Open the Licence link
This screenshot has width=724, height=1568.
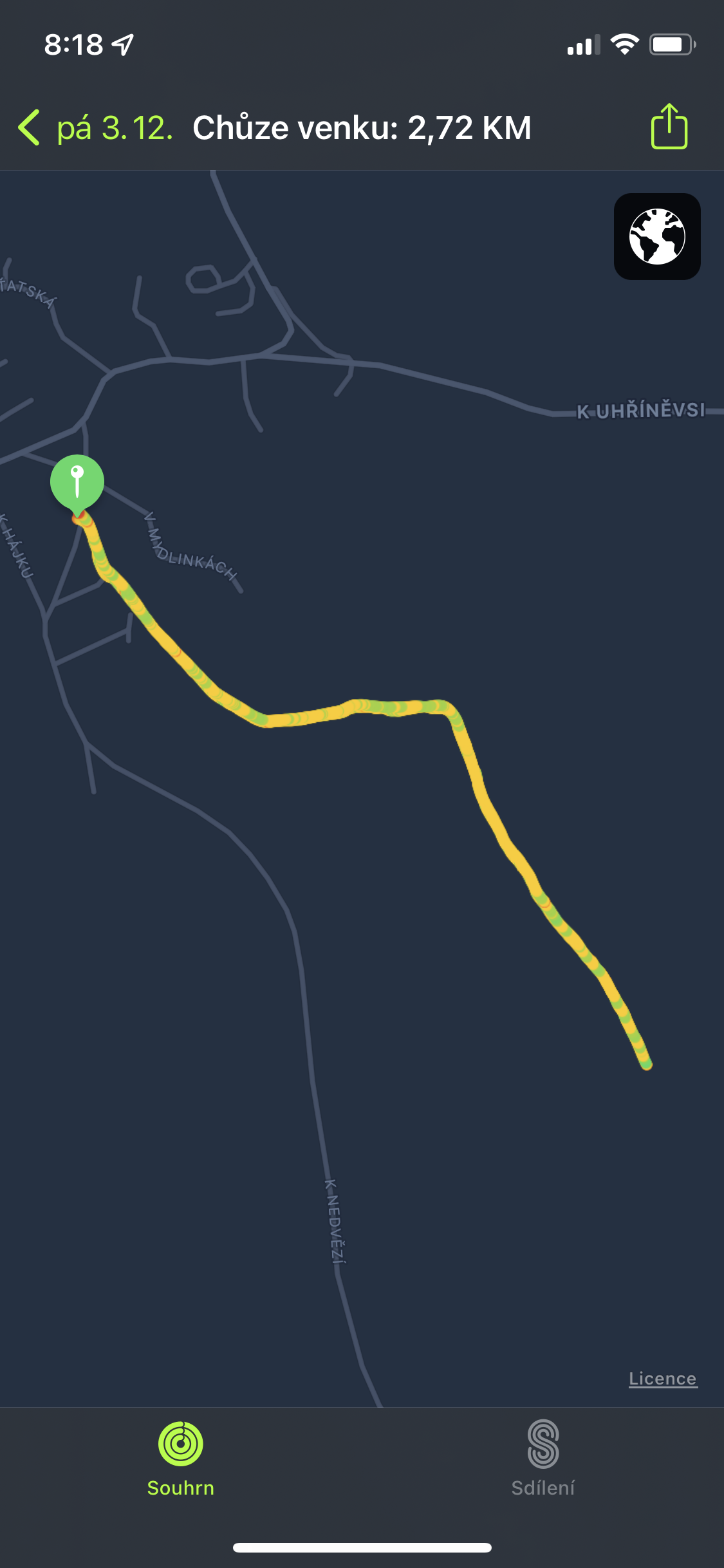(662, 1378)
